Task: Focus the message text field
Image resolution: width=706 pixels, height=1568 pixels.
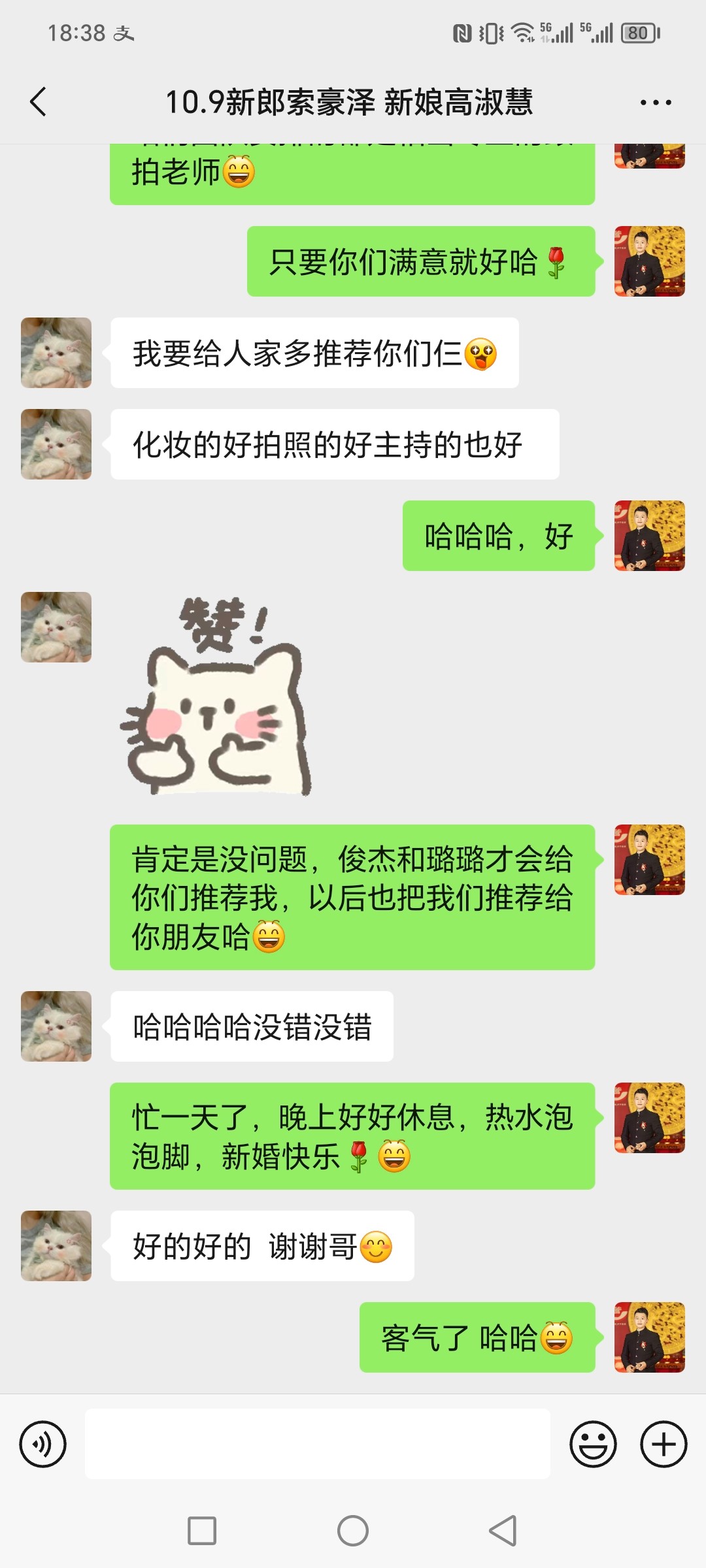Action: click(x=317, y=1444)
